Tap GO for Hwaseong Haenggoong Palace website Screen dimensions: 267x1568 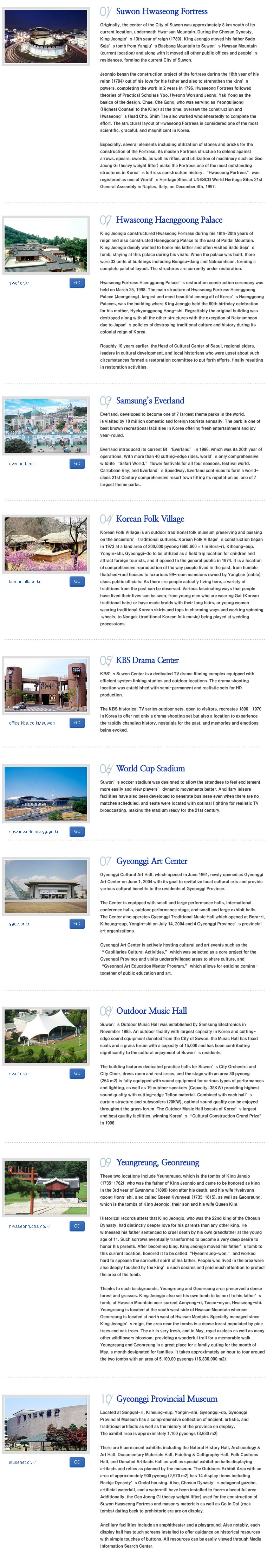(77, 282)
